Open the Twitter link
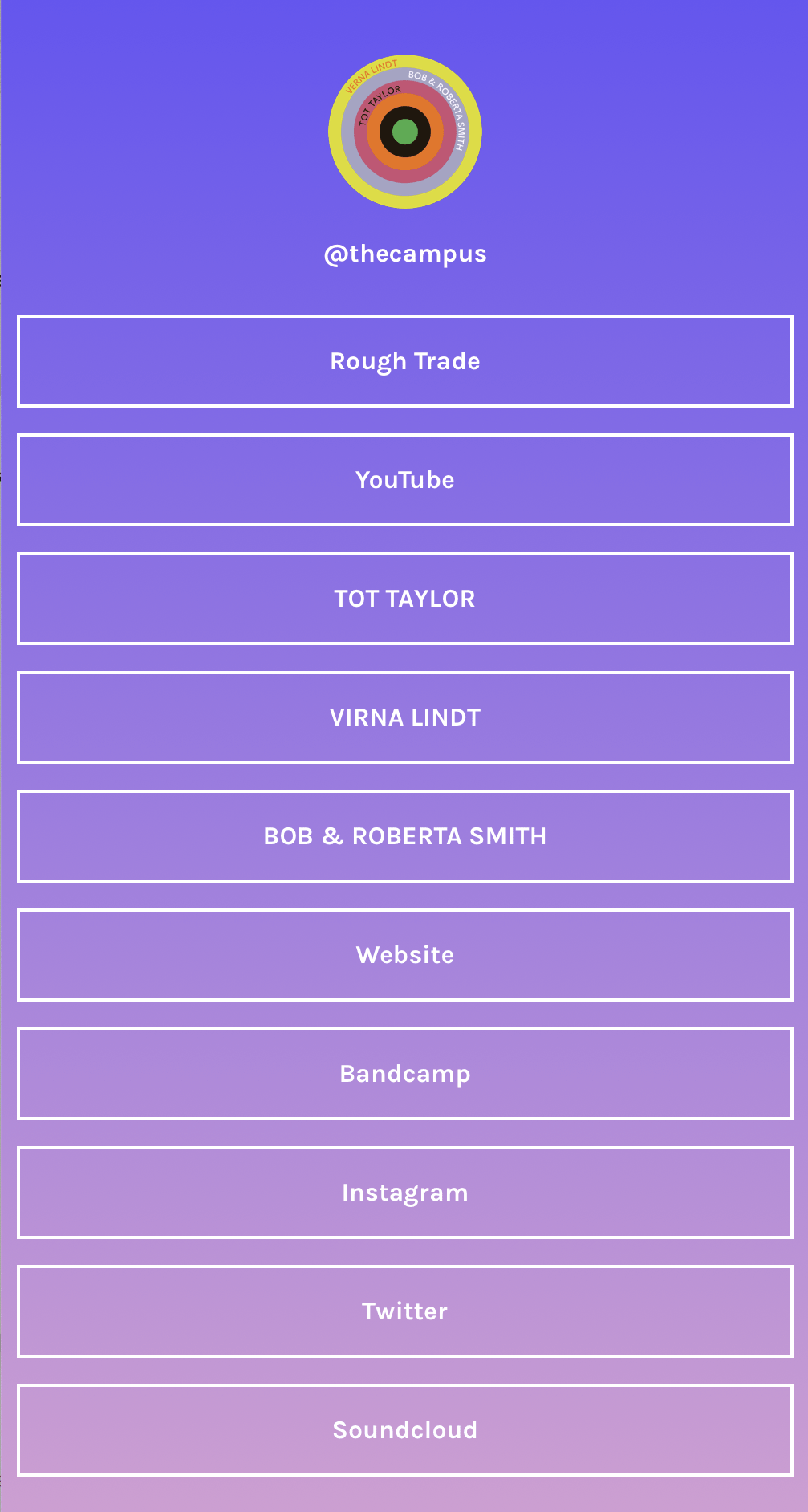The image size is (808, 1512). click(404, 1311)
